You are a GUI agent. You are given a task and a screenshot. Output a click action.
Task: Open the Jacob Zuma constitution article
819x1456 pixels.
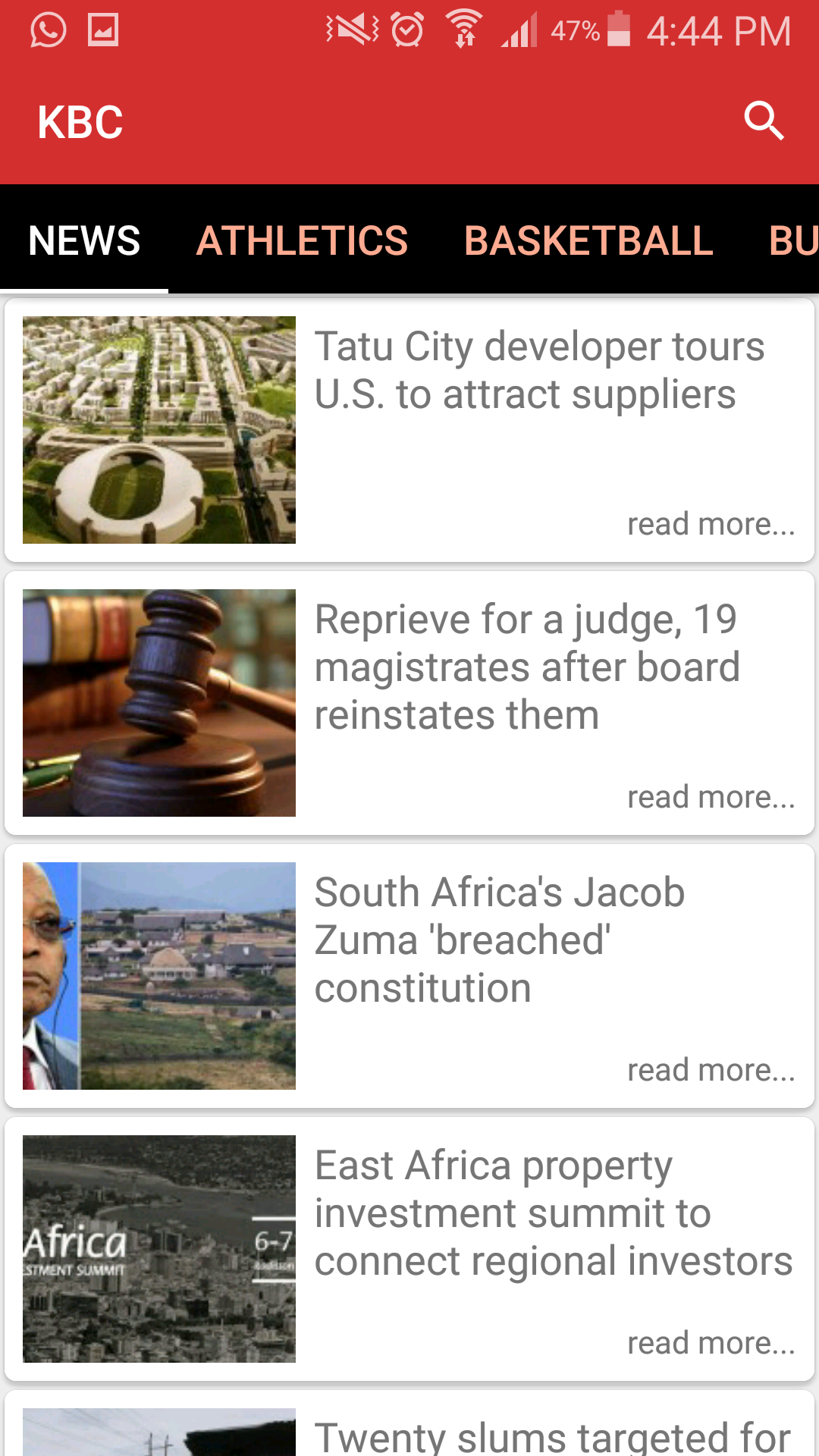click(499, 940)
